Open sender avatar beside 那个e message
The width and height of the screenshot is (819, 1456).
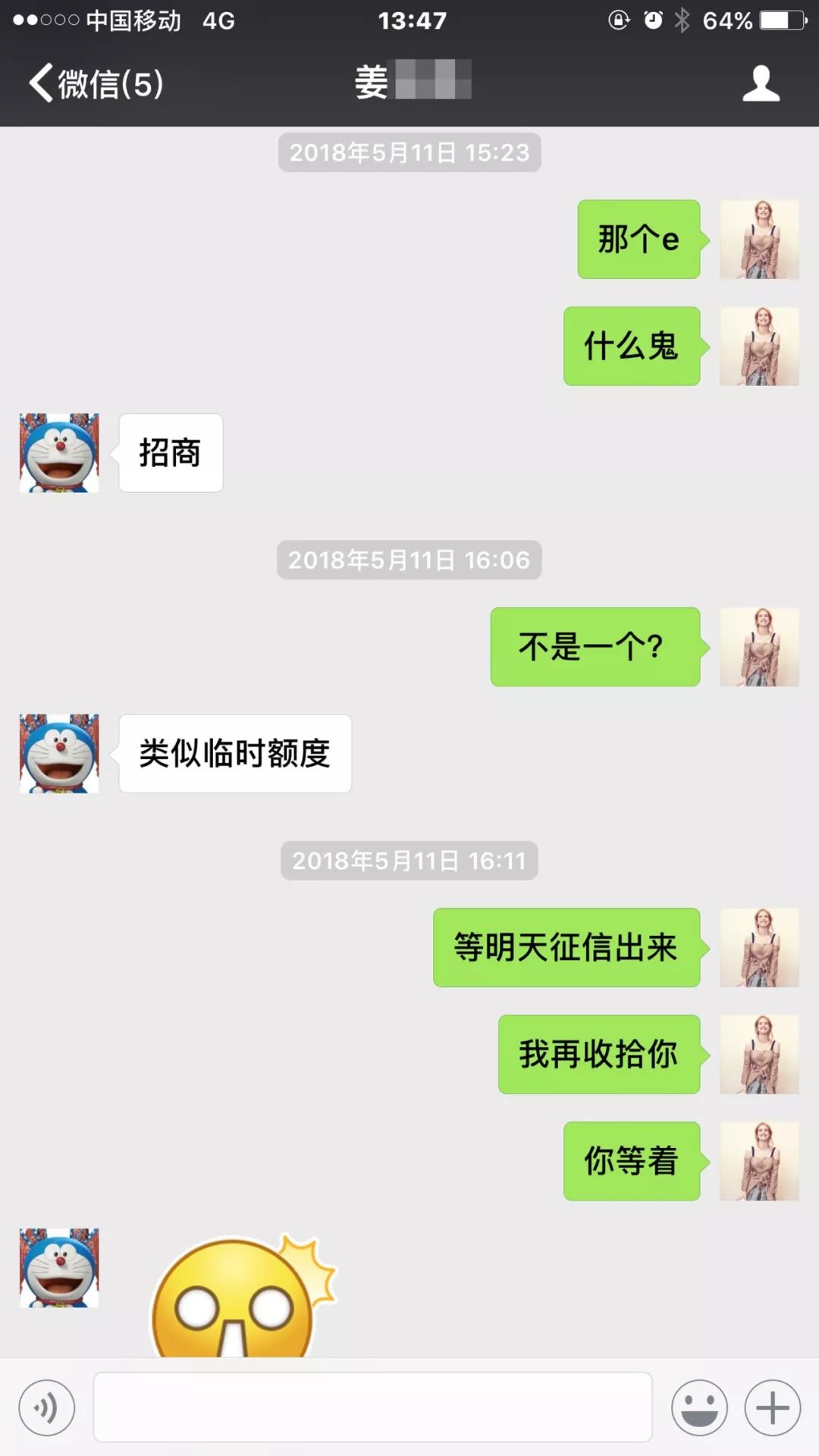coord(759,240)
